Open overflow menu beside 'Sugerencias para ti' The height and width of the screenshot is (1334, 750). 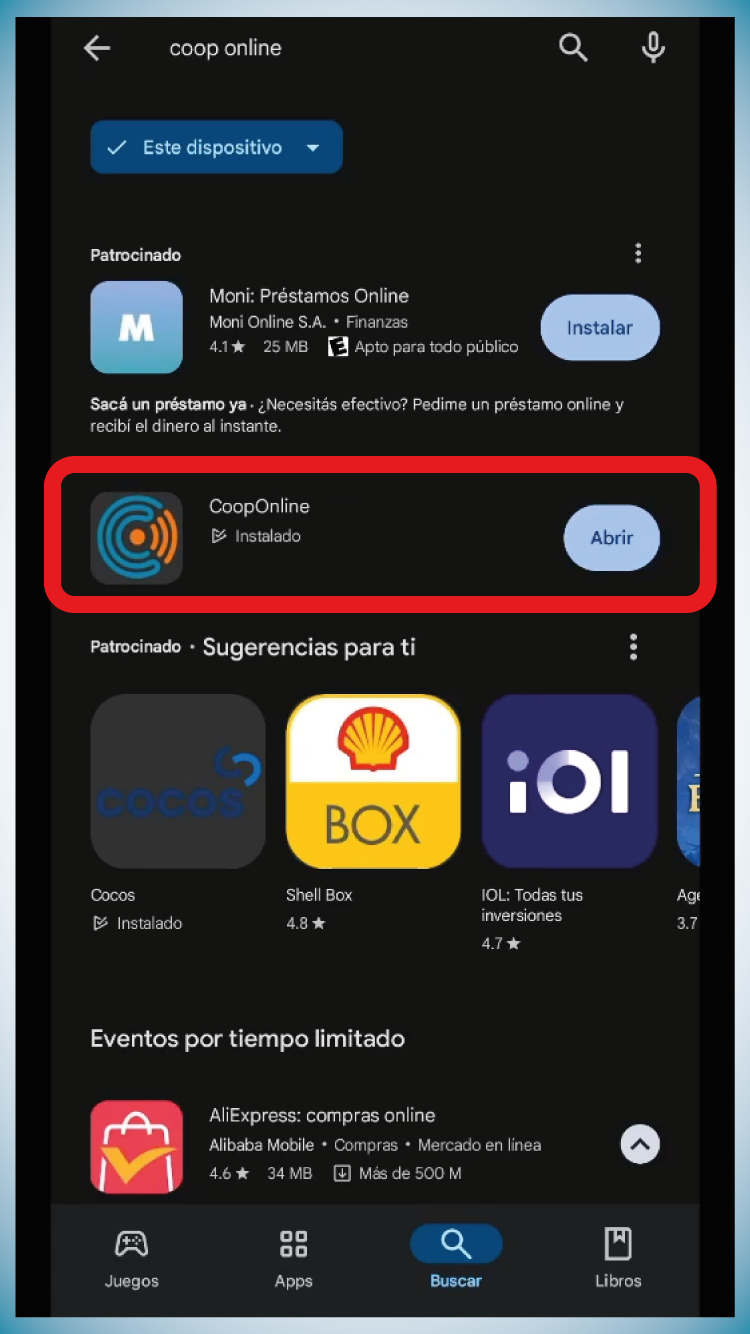tap(633, 647)
